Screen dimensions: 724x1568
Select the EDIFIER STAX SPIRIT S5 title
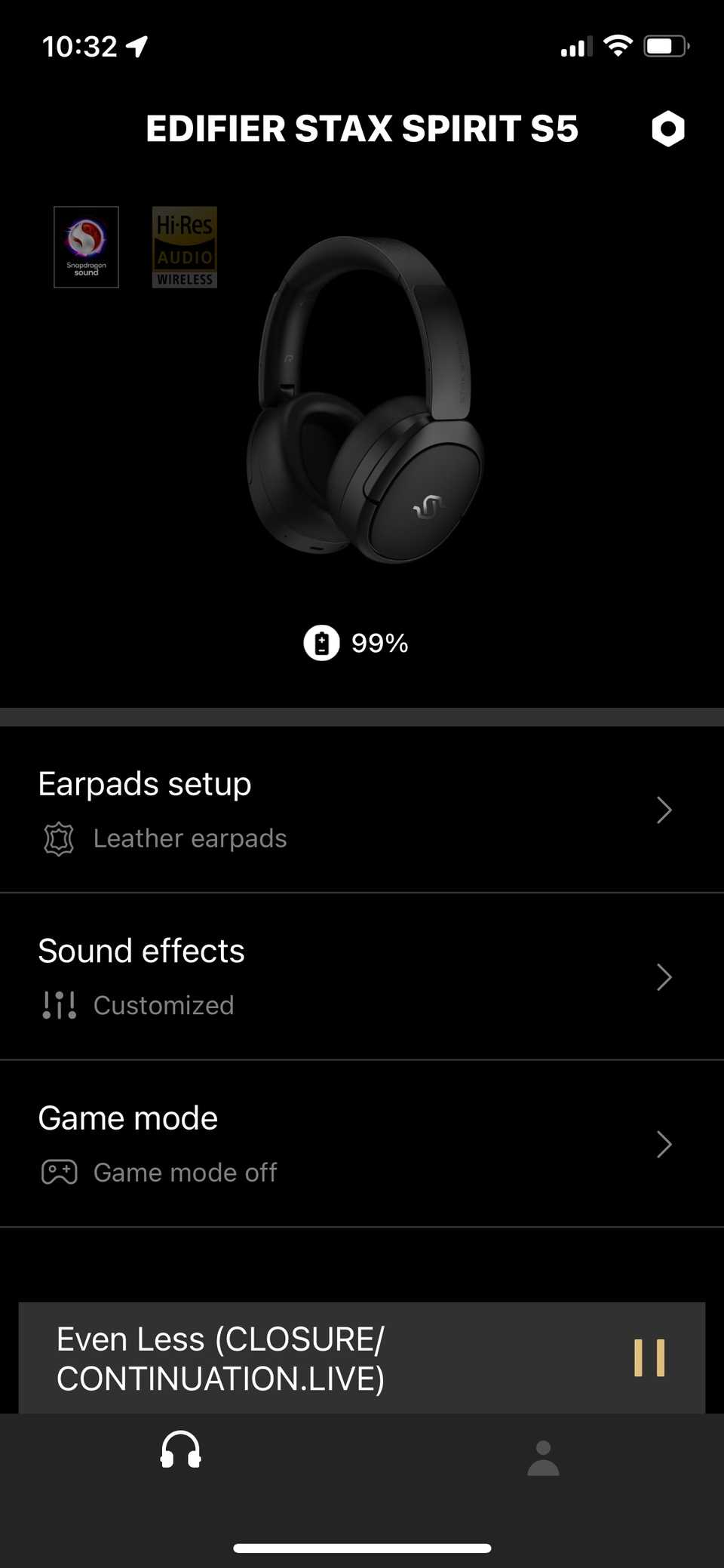click(x=362, y=129)
